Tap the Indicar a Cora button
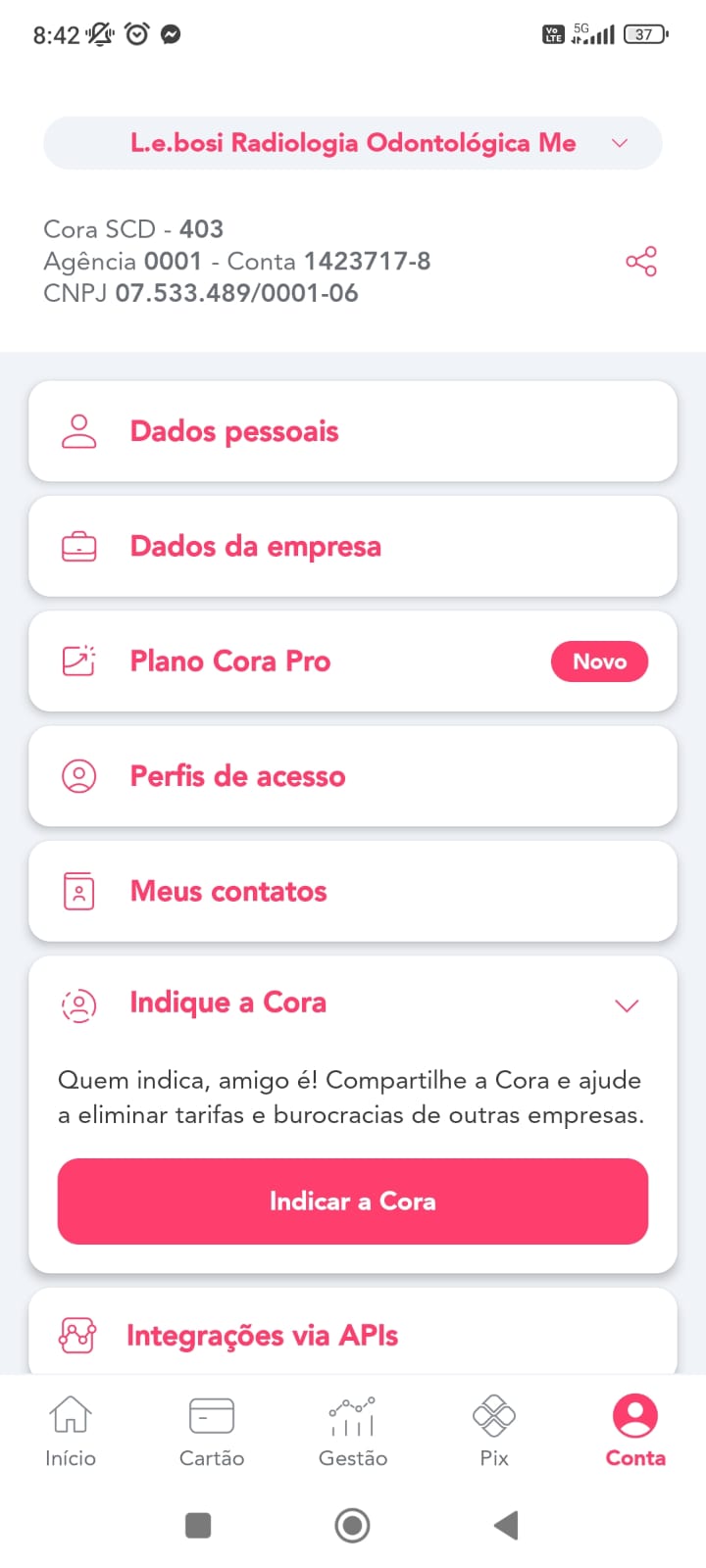The width and height of the screenshot is (706, 1568). point(353,1201)
